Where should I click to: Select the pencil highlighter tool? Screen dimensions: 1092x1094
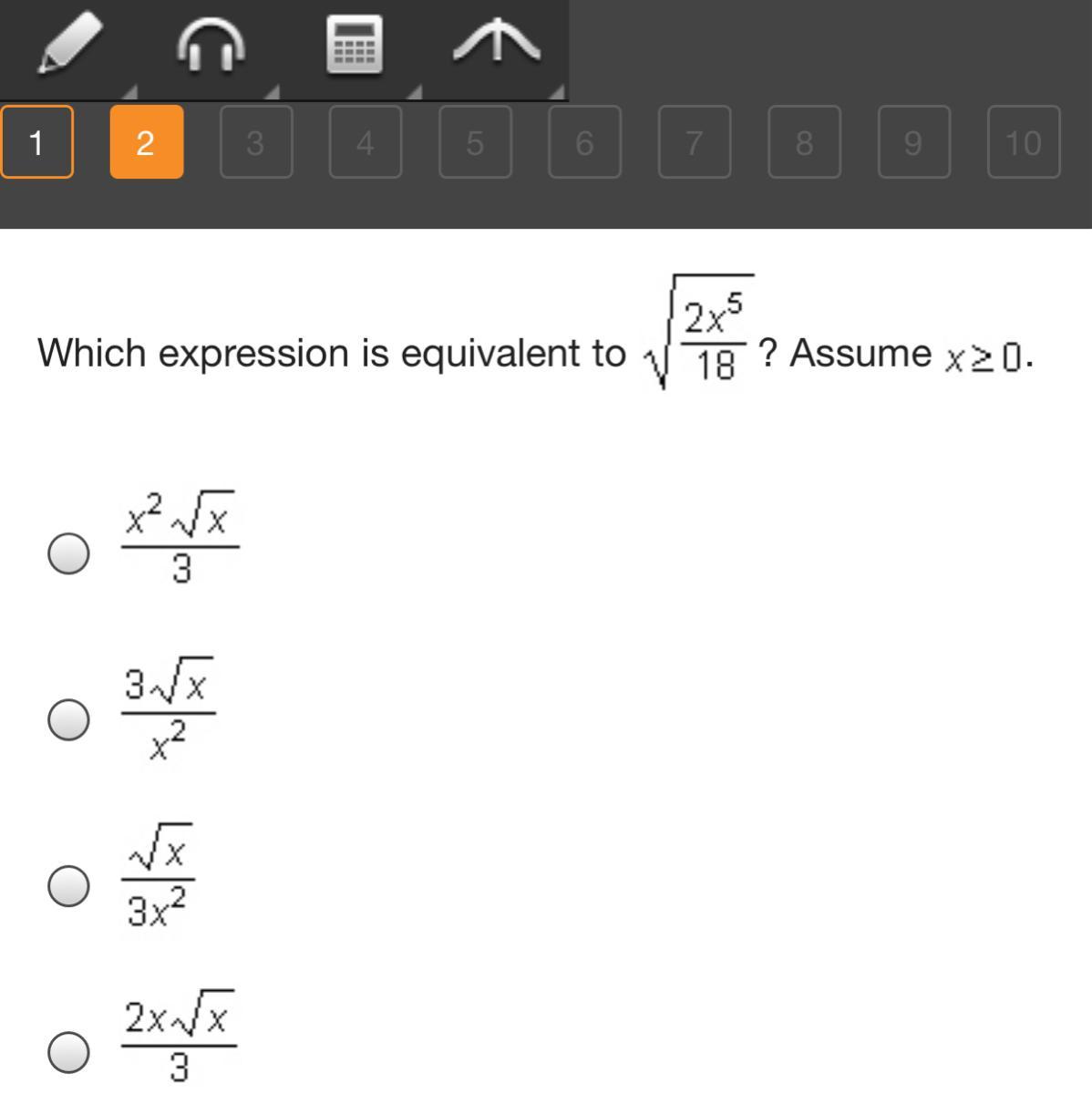click(x=68, y=44)
